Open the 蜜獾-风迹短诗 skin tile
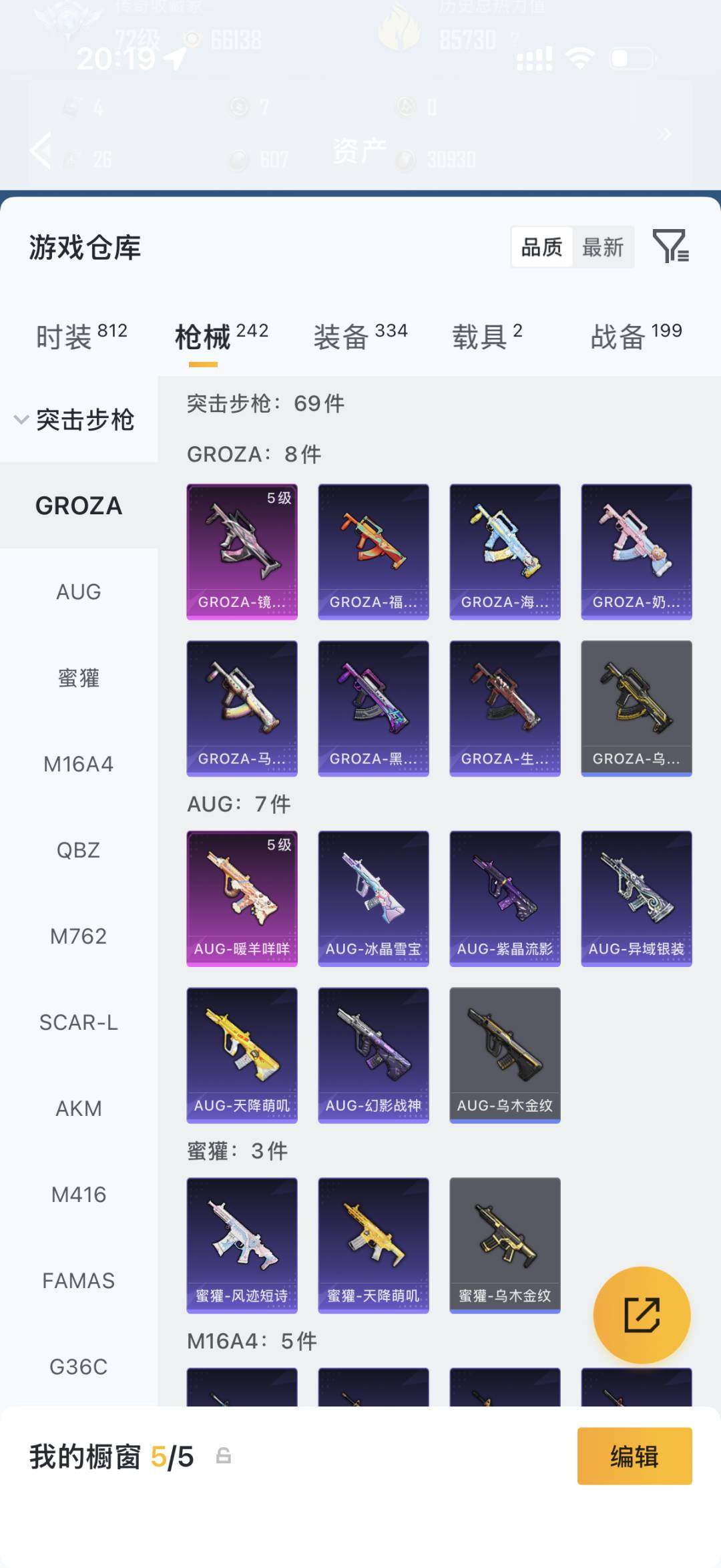The width and height of the screenshot is (721, 1568). tap(242, 1245)
